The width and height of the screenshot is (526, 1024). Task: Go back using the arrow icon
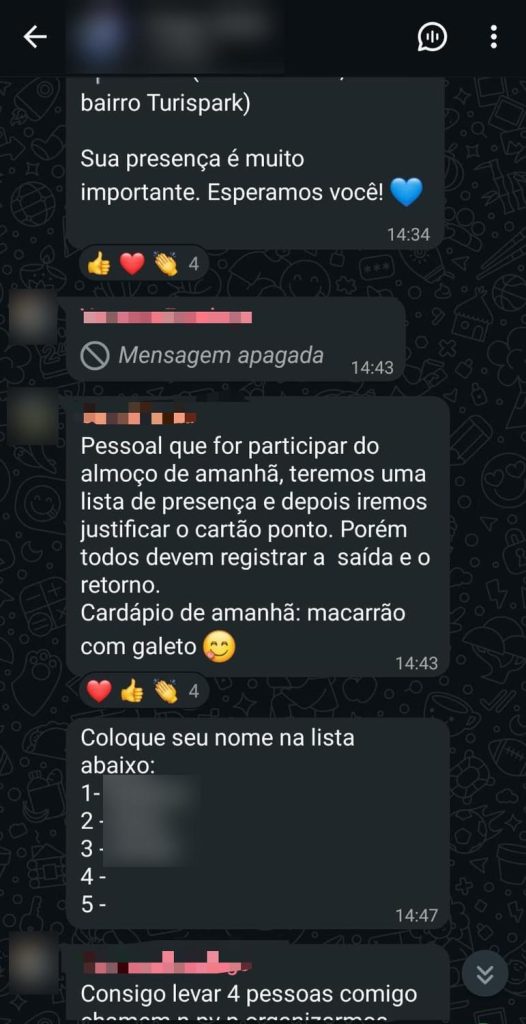coord(35,37)
